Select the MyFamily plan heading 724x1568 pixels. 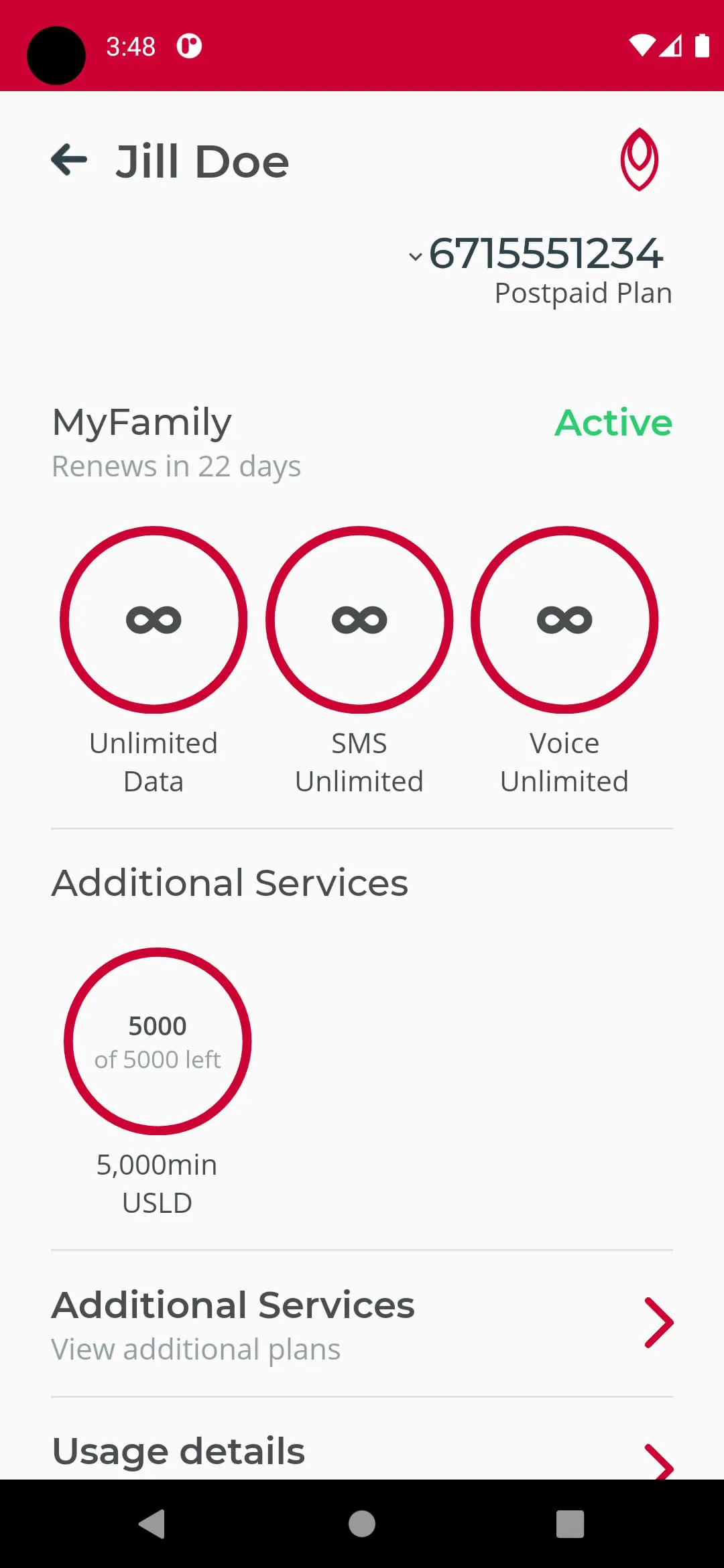[x=141, y=422]
